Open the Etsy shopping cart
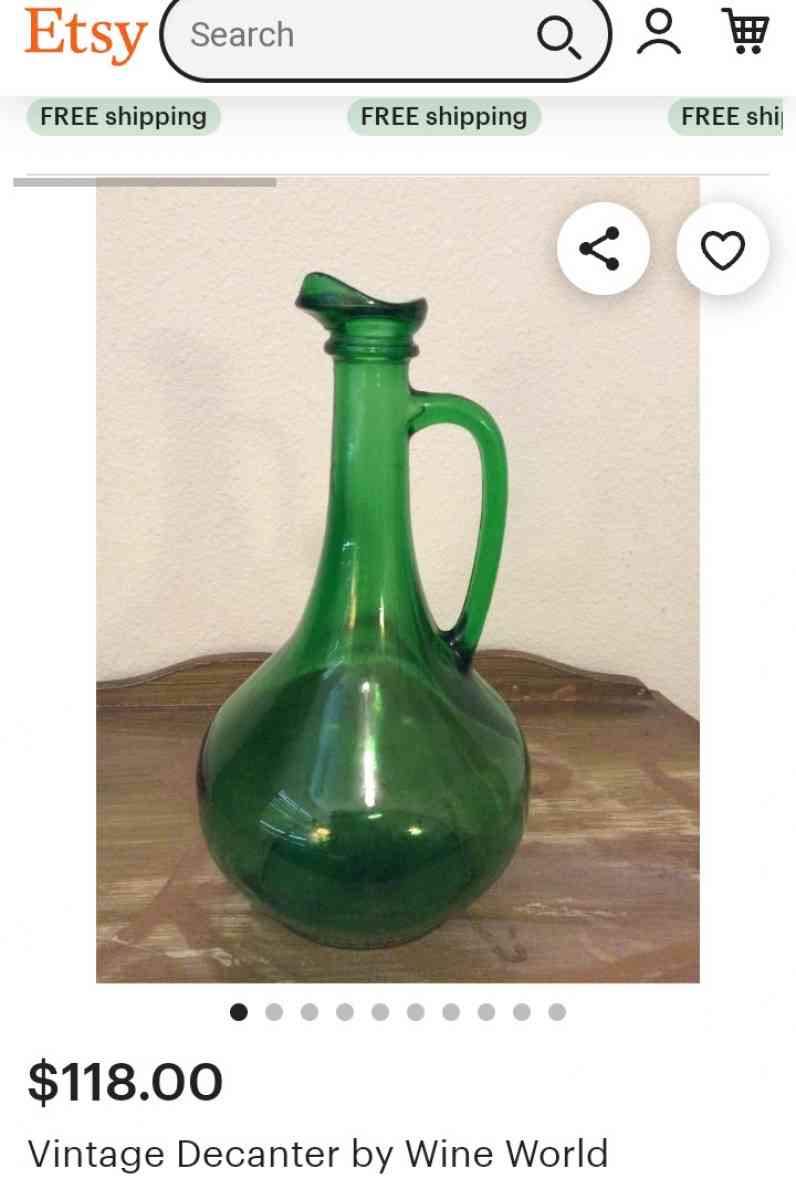The image size is (796, 1200). [x=746, y=35]
